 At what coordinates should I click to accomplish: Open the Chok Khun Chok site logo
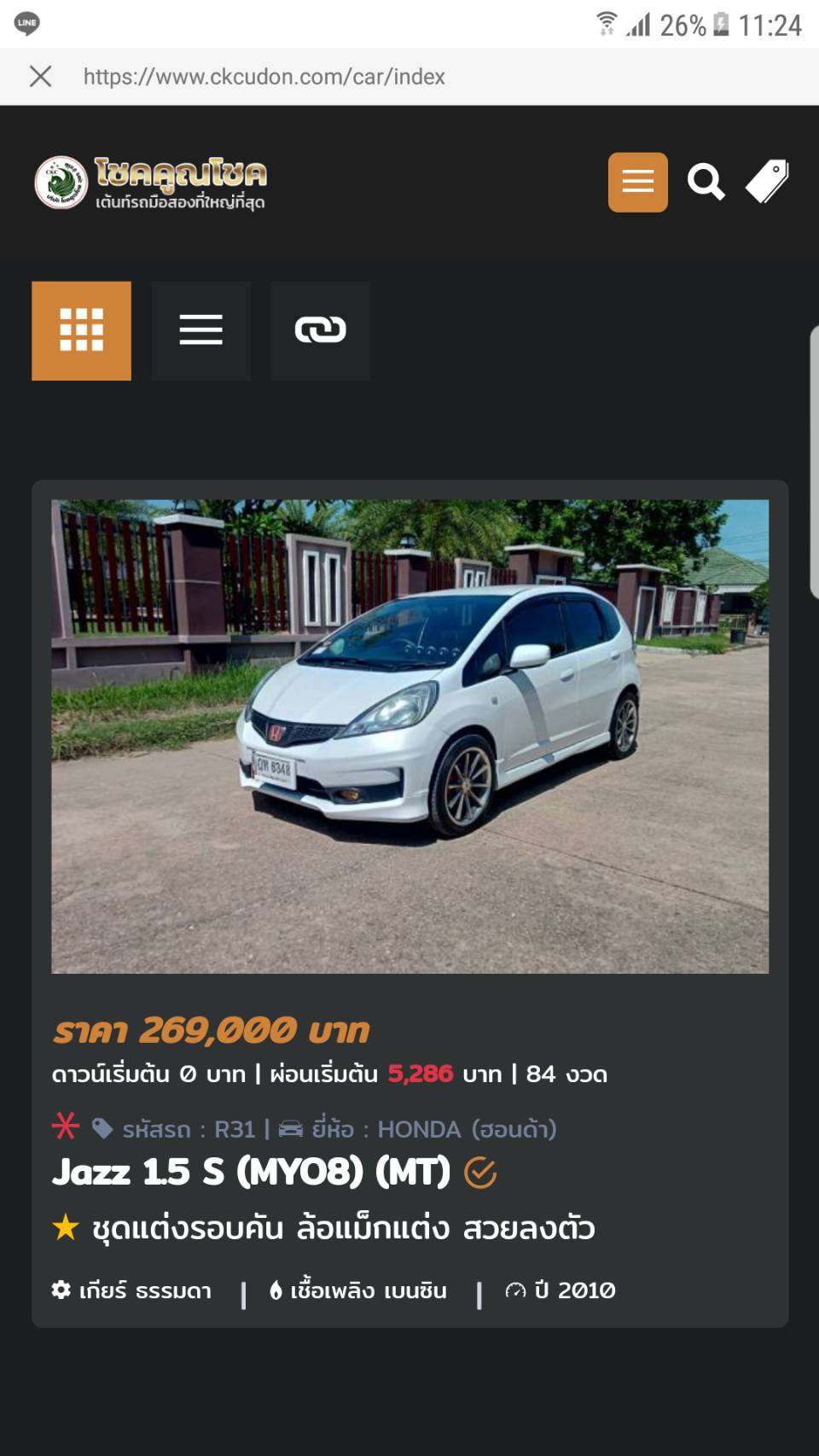[151, 182]
